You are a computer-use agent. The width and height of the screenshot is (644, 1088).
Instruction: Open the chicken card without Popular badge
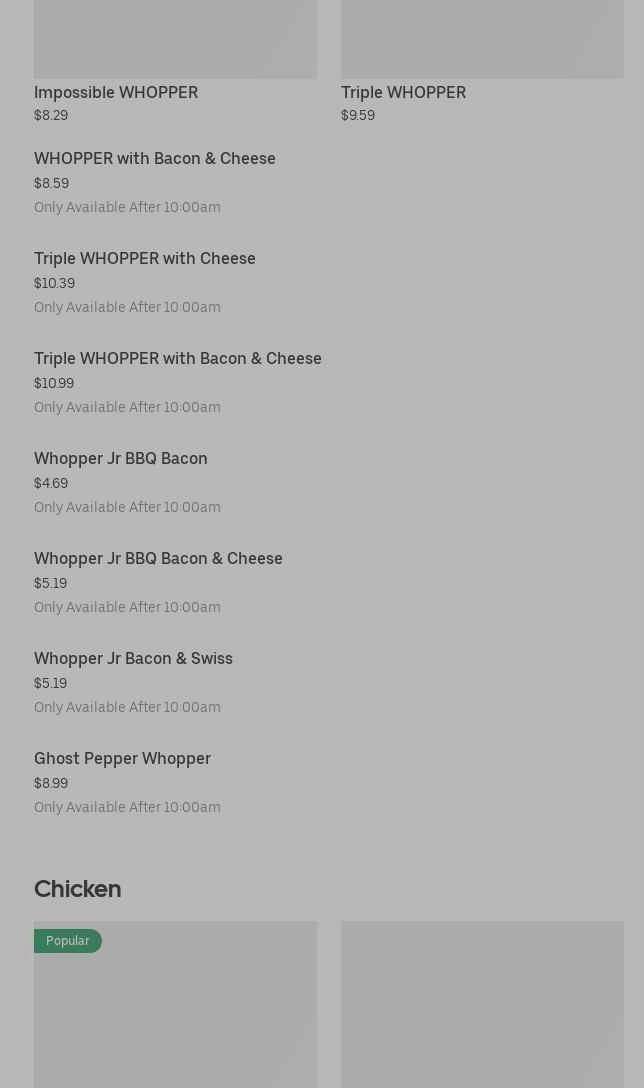482,1005
